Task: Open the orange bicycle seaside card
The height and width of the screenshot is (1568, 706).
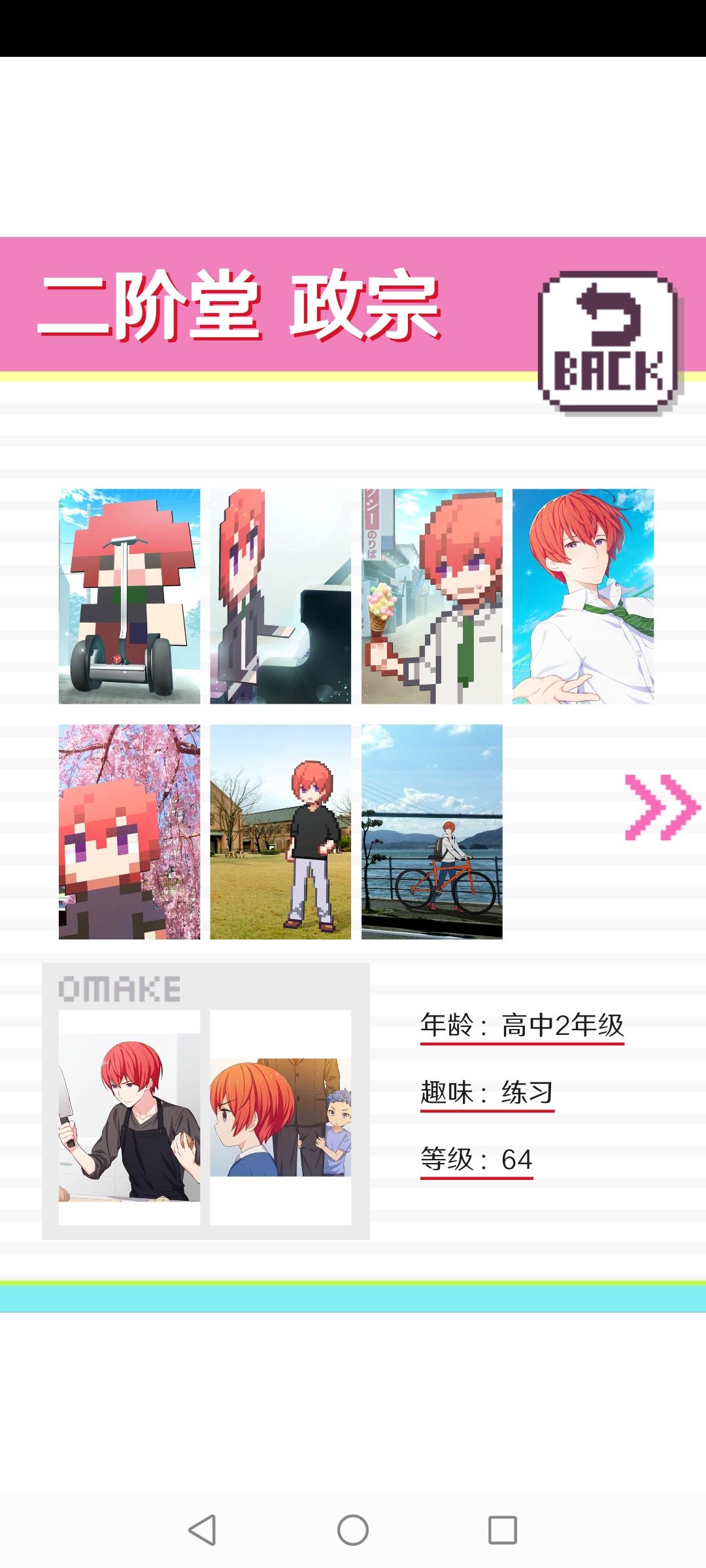Action: 432,832
